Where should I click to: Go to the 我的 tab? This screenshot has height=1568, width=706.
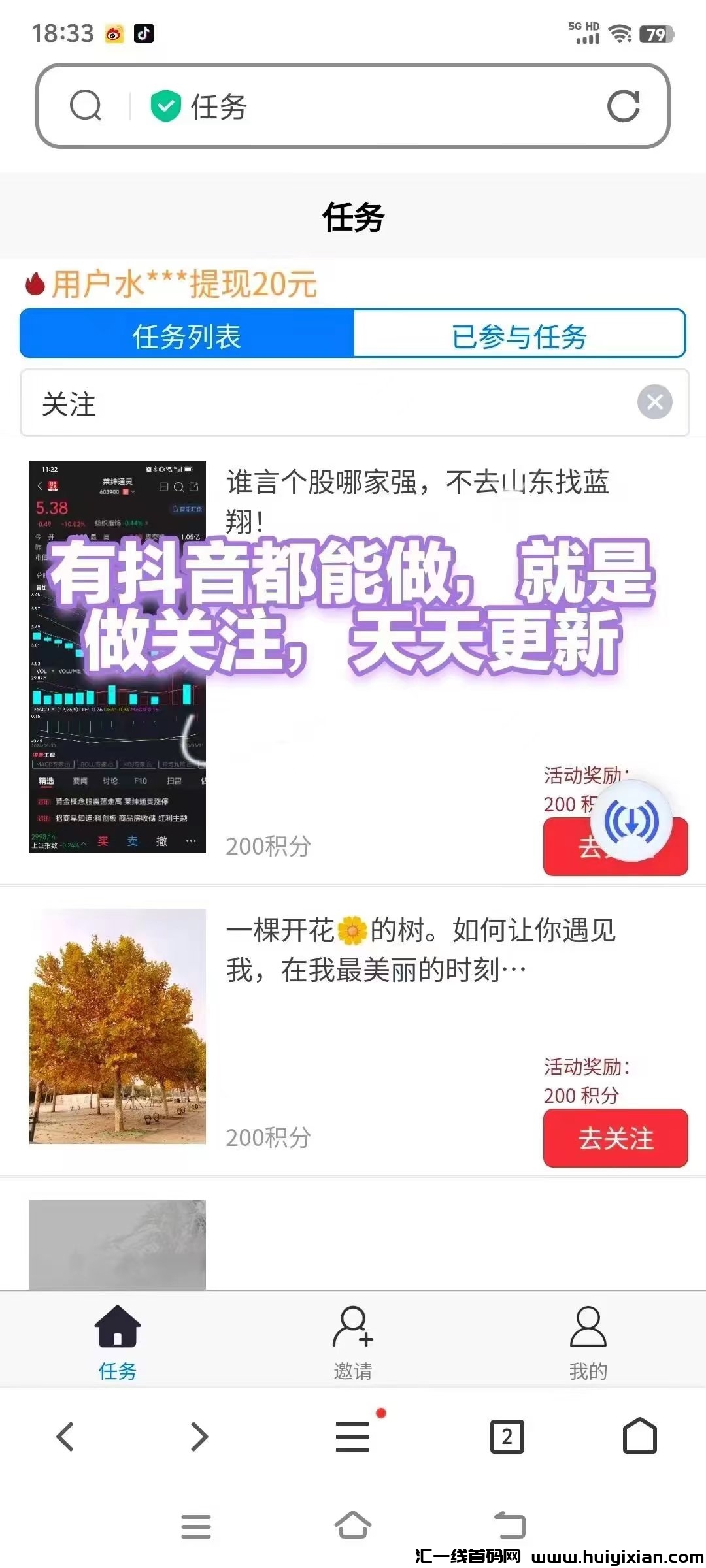click(588, 1343)
